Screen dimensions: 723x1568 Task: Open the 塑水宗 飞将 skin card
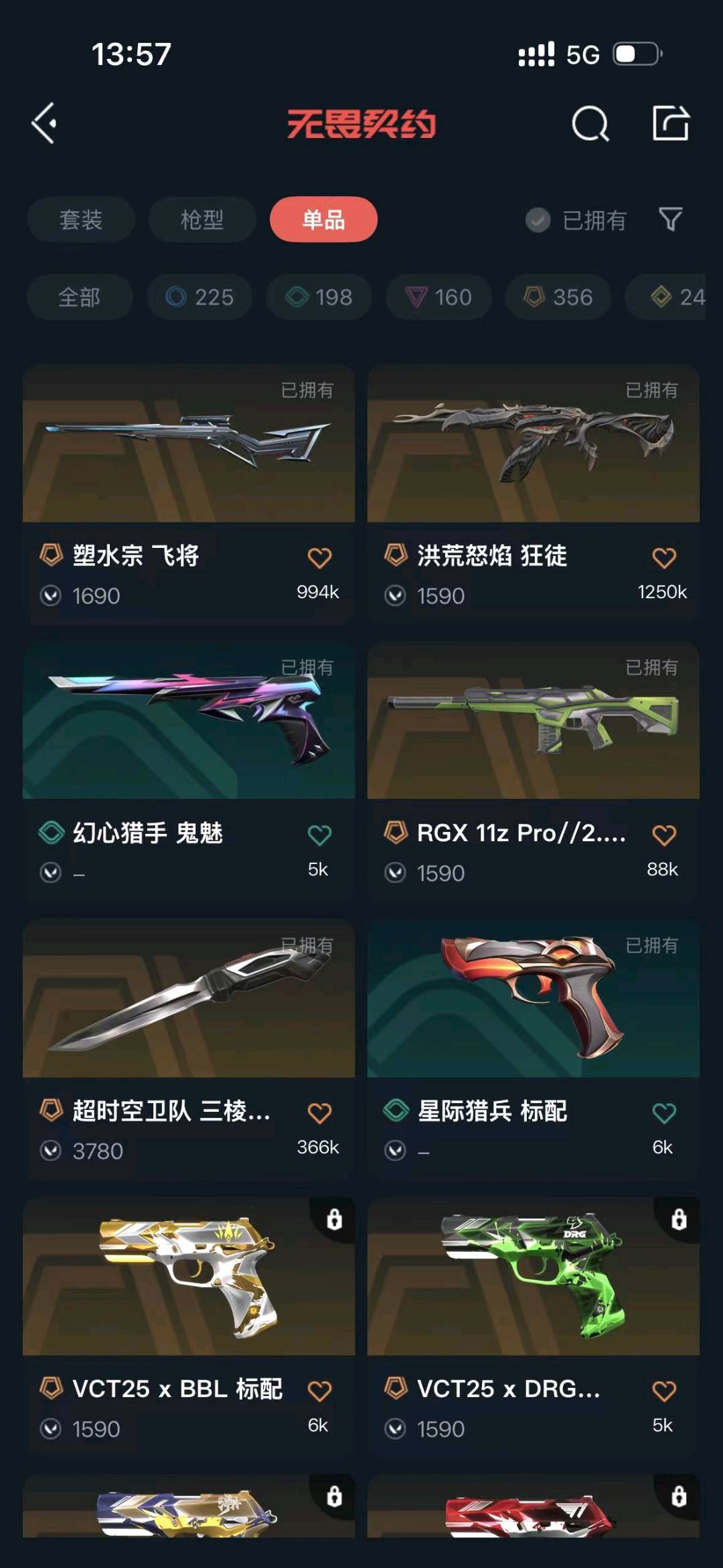coord(189,494)
